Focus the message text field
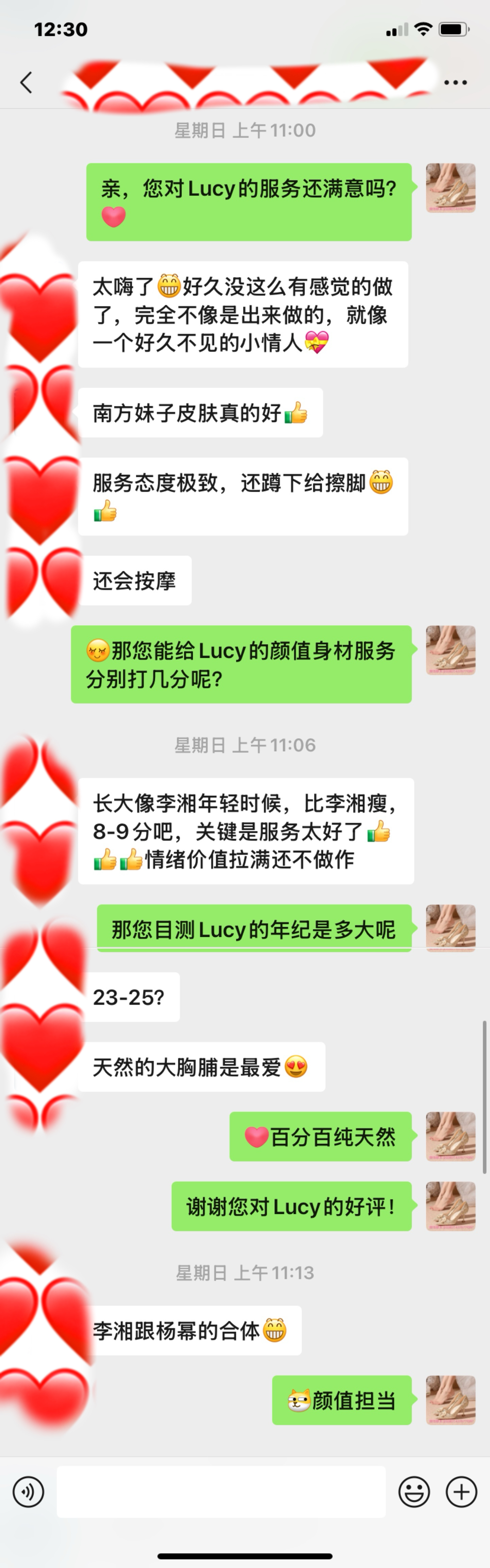Screen dimensions: 490x1568 pyautogui.click(x=220, y=1492)
